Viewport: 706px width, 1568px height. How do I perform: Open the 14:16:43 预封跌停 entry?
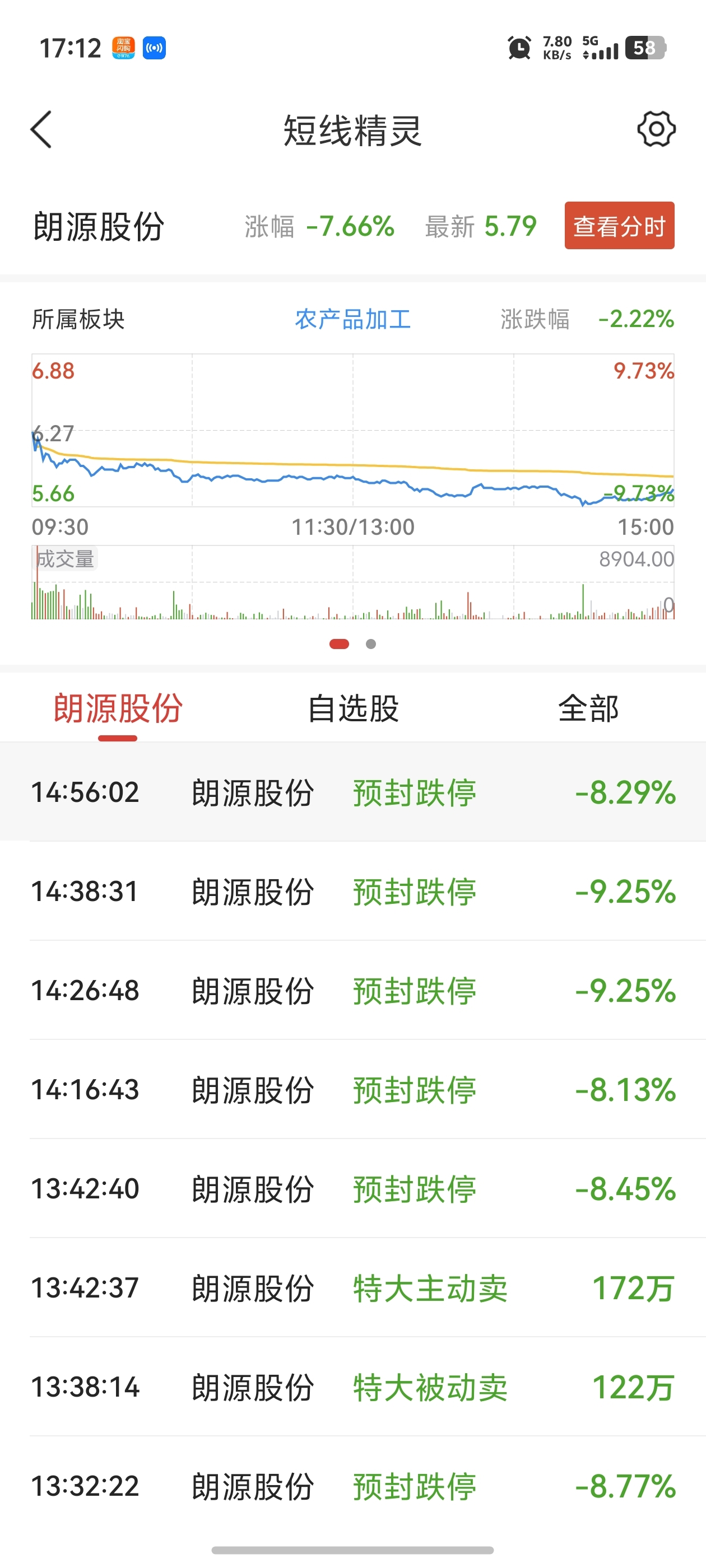(352, 1090)
